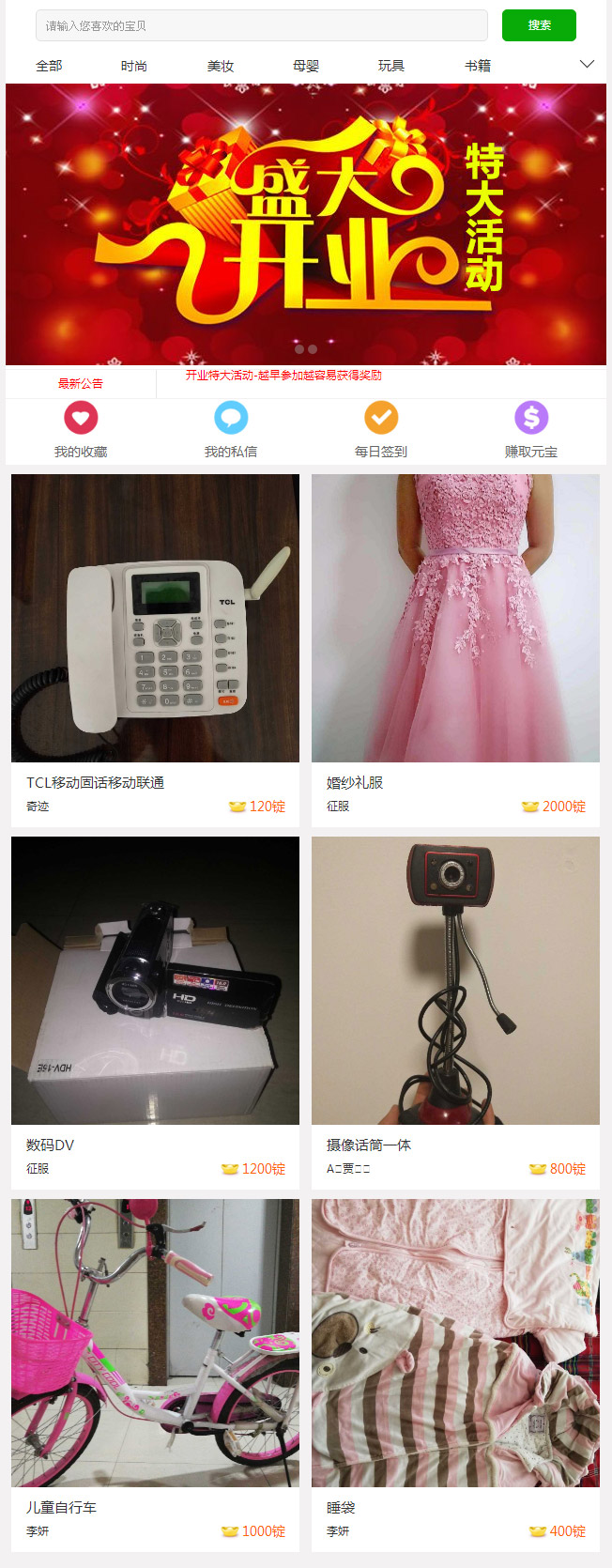
Task: Open 我的私信 messages
Action: coord(231,429)
